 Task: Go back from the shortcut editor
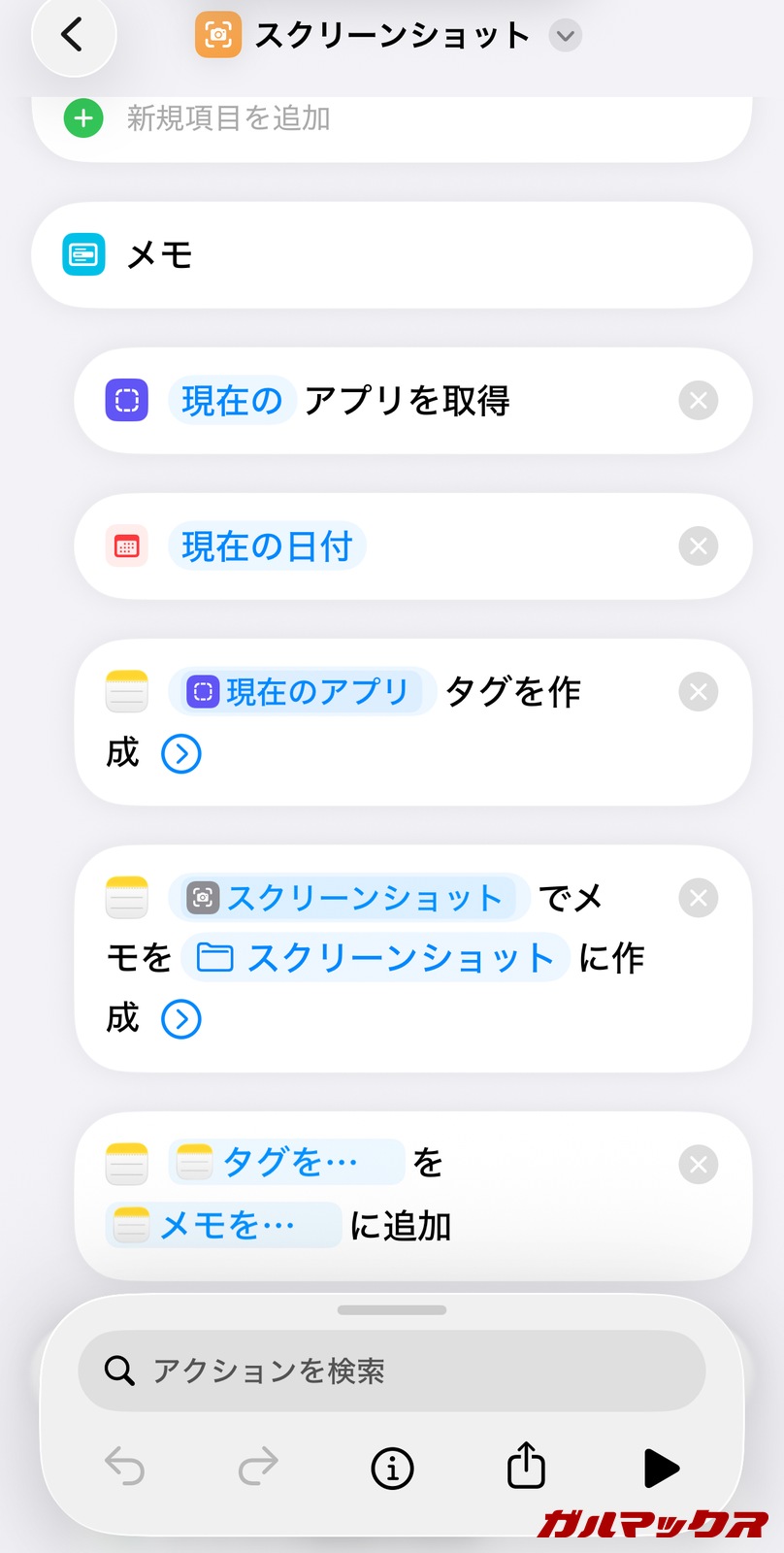(73, 36)
